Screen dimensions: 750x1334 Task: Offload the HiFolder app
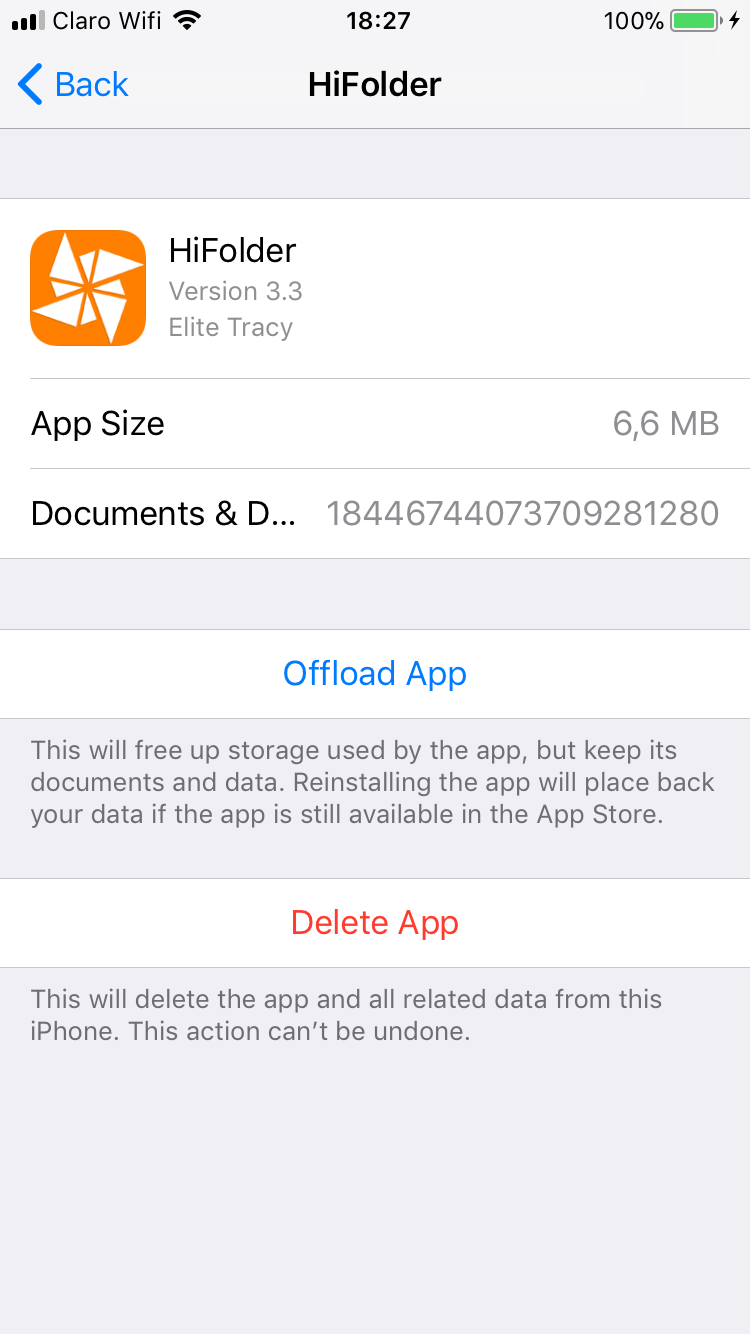pyautogui.click(x=375, y=674)
